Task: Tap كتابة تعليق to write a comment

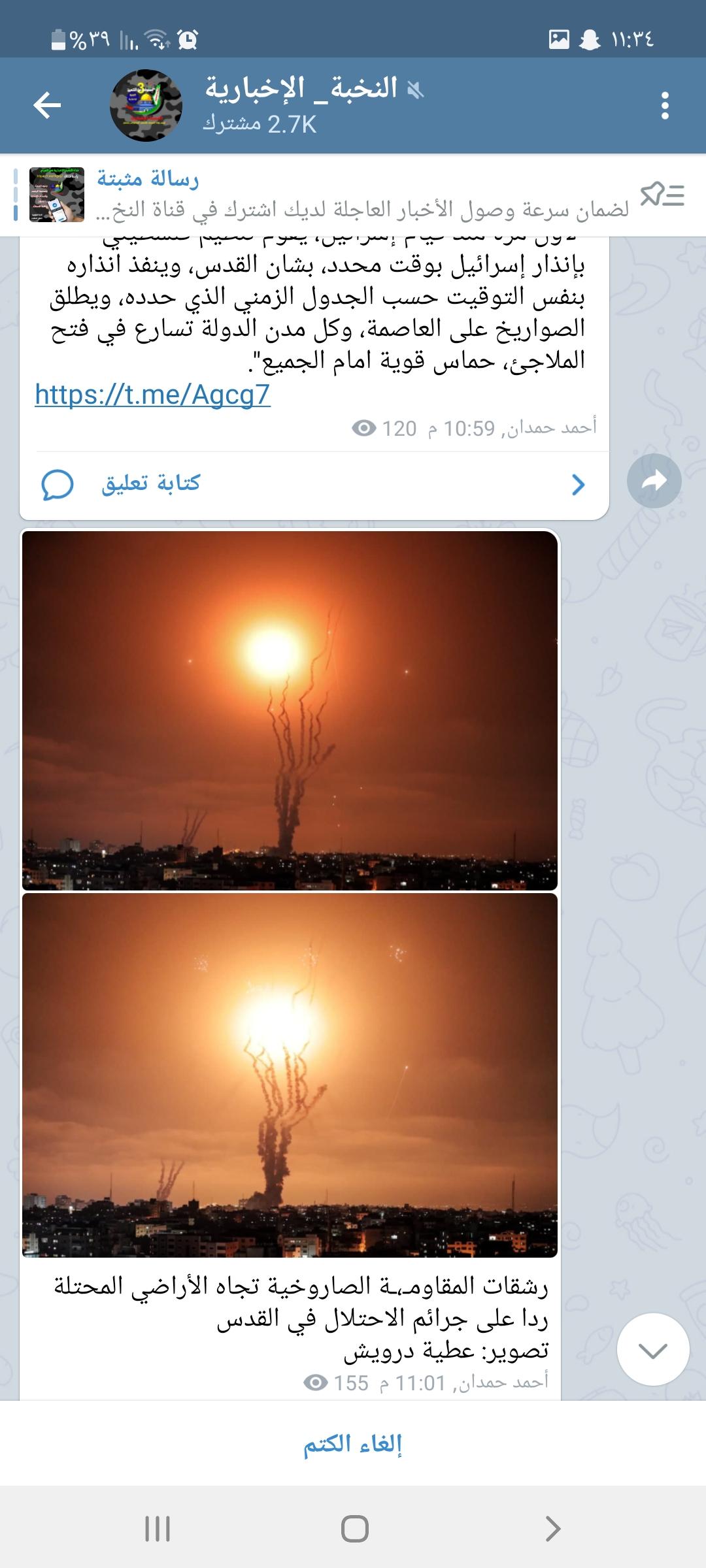Action: pyautogui.click(x=150, y=484)
